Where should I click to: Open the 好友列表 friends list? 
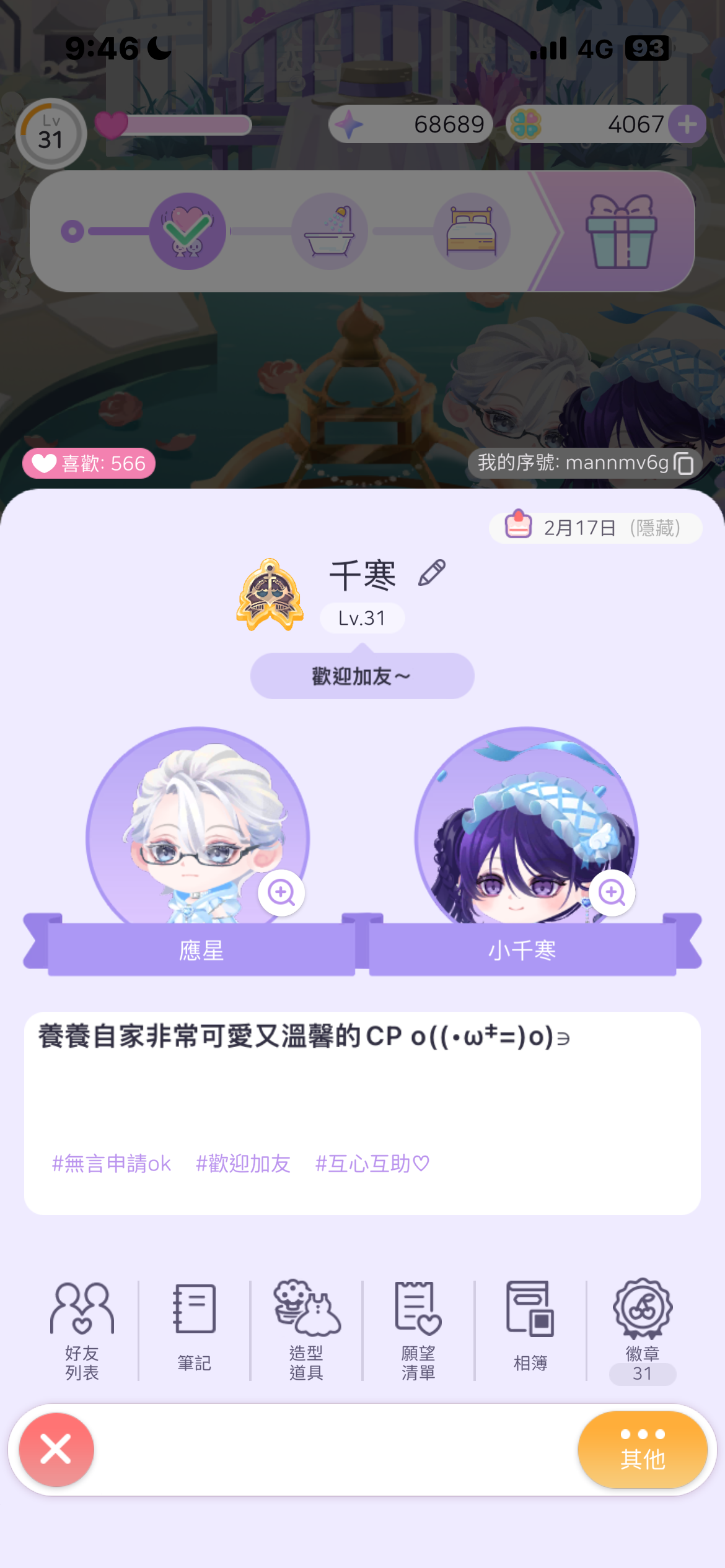[82, 1330]
